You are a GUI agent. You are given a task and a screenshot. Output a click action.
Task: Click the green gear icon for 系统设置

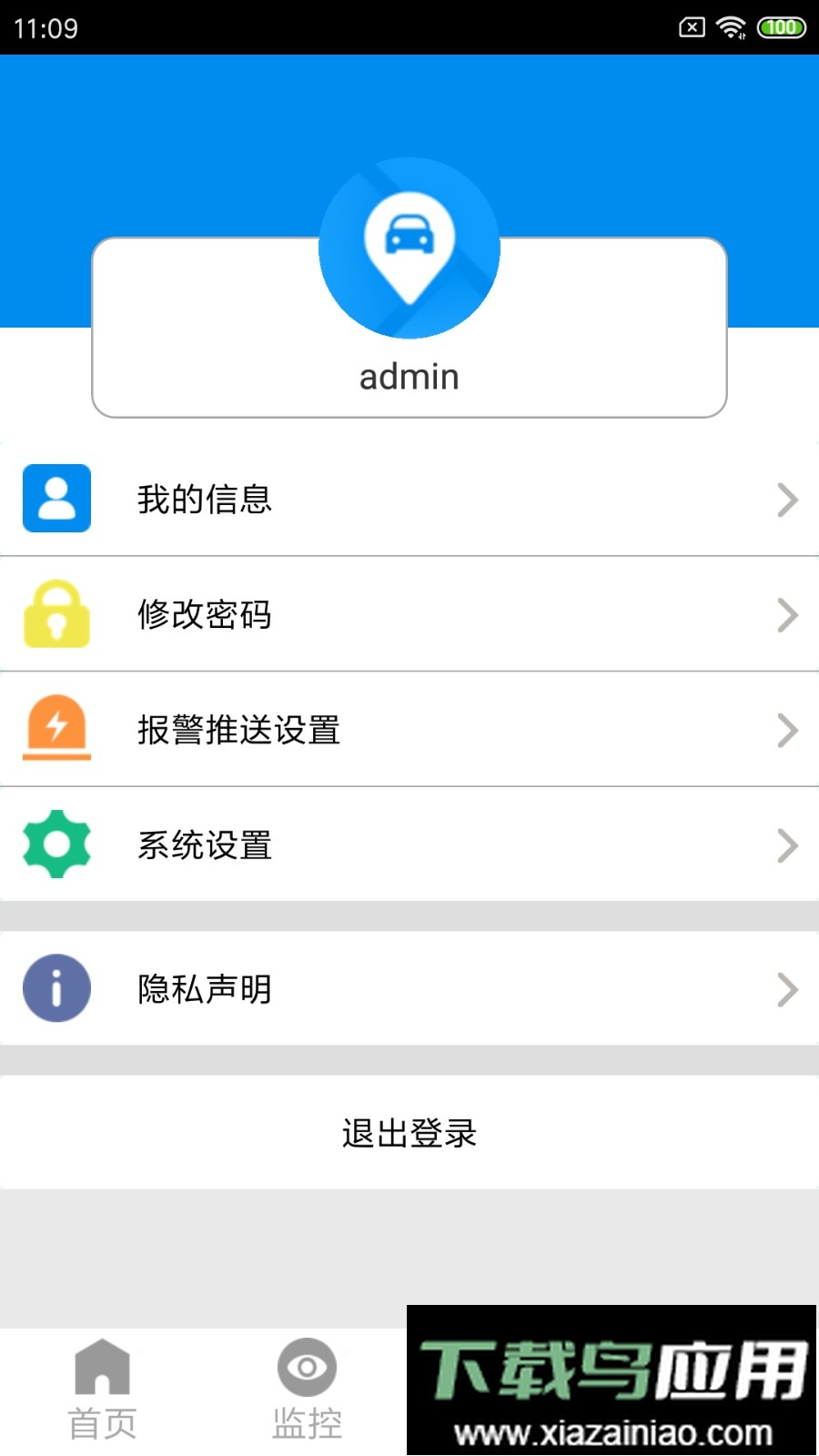[x=56, y=845]
